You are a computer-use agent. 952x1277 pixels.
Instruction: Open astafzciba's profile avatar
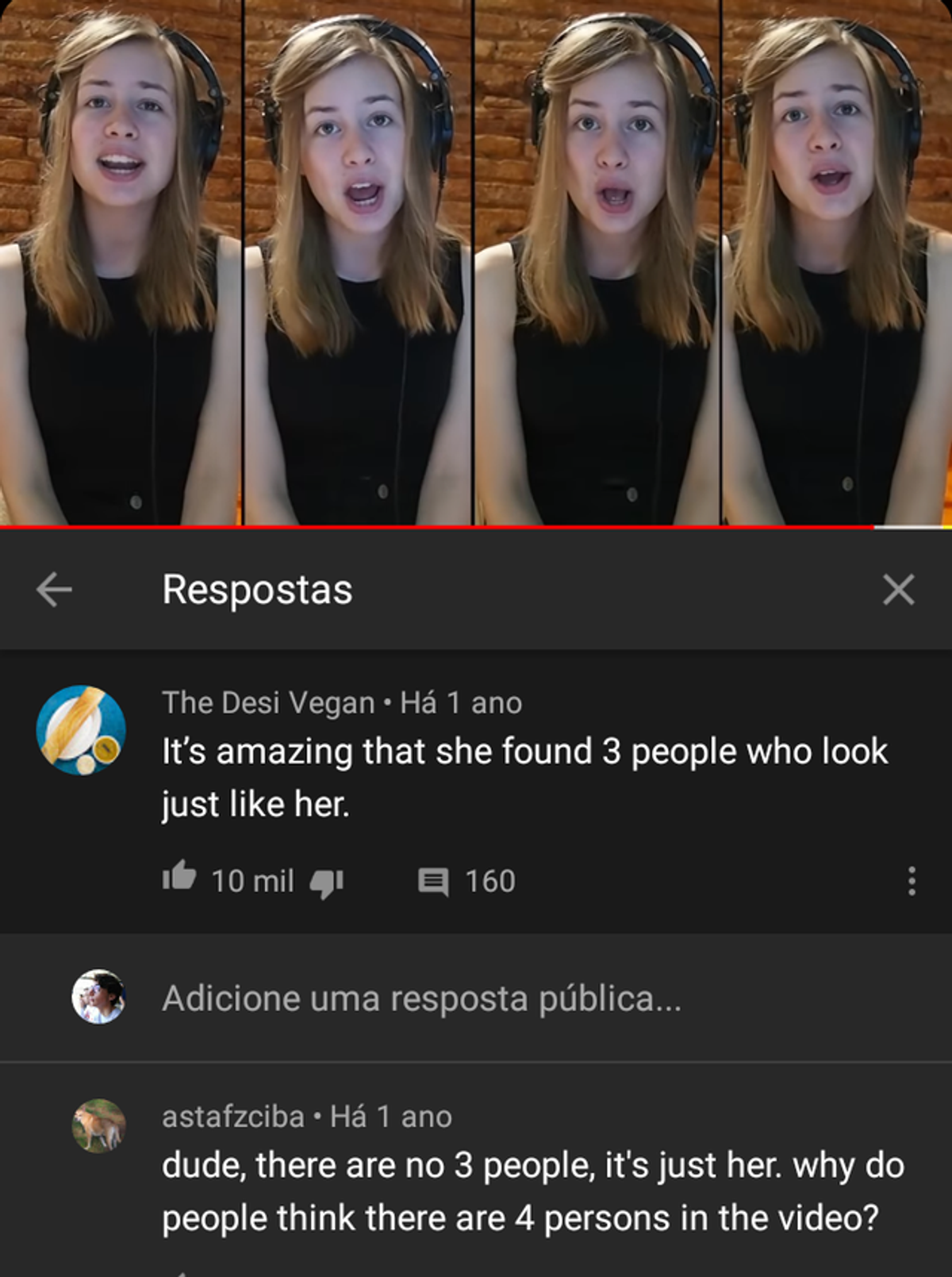click(x=99, y=1125)
